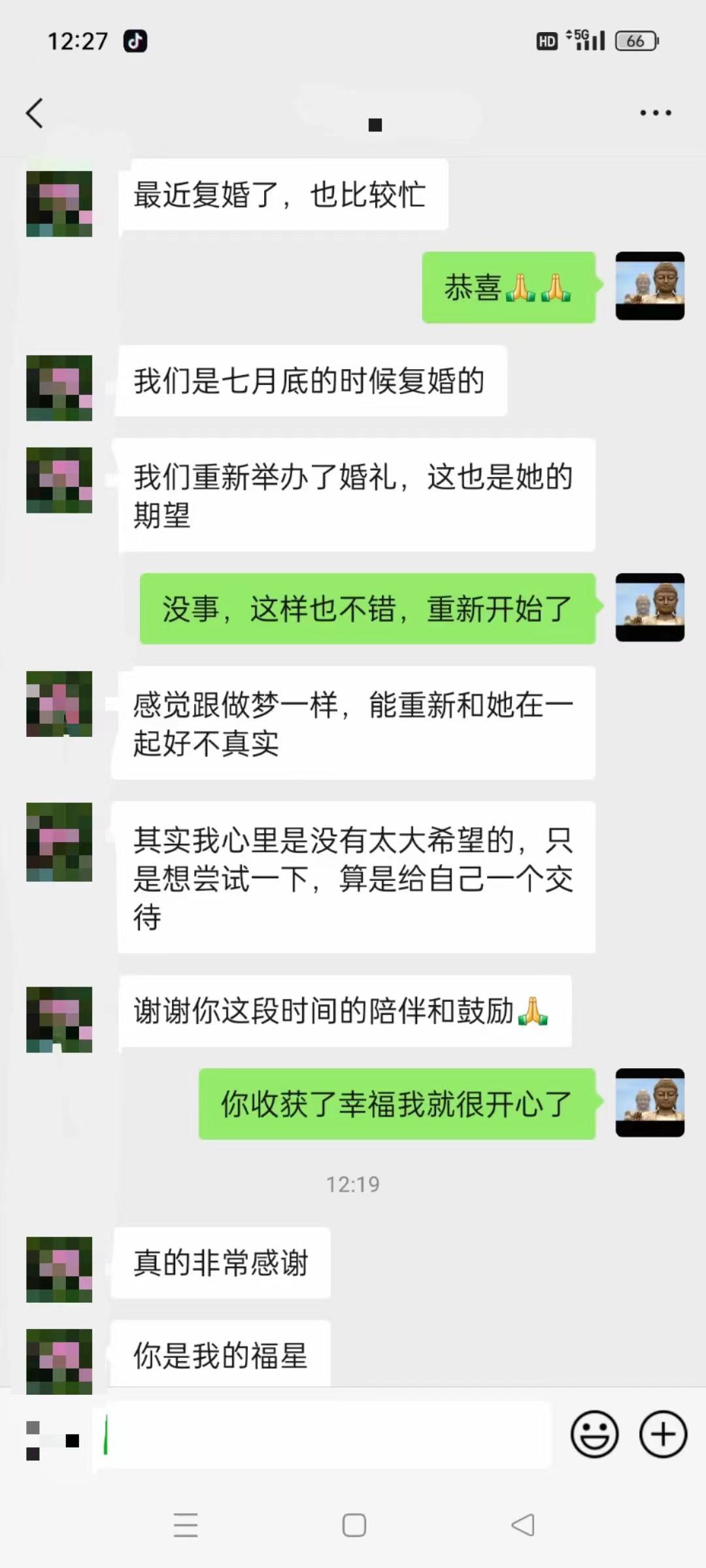Open recent apps from navigation bar
Image resolution: width=706 pixels, height=1568 pixels.
[186, 1526]
